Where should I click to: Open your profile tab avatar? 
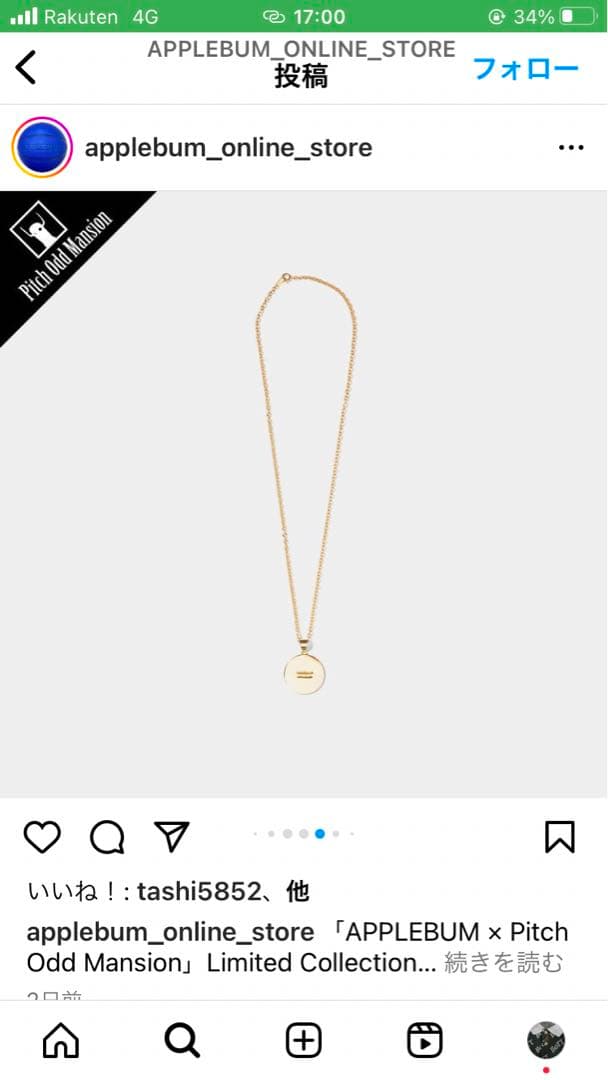coord(546,1040)
